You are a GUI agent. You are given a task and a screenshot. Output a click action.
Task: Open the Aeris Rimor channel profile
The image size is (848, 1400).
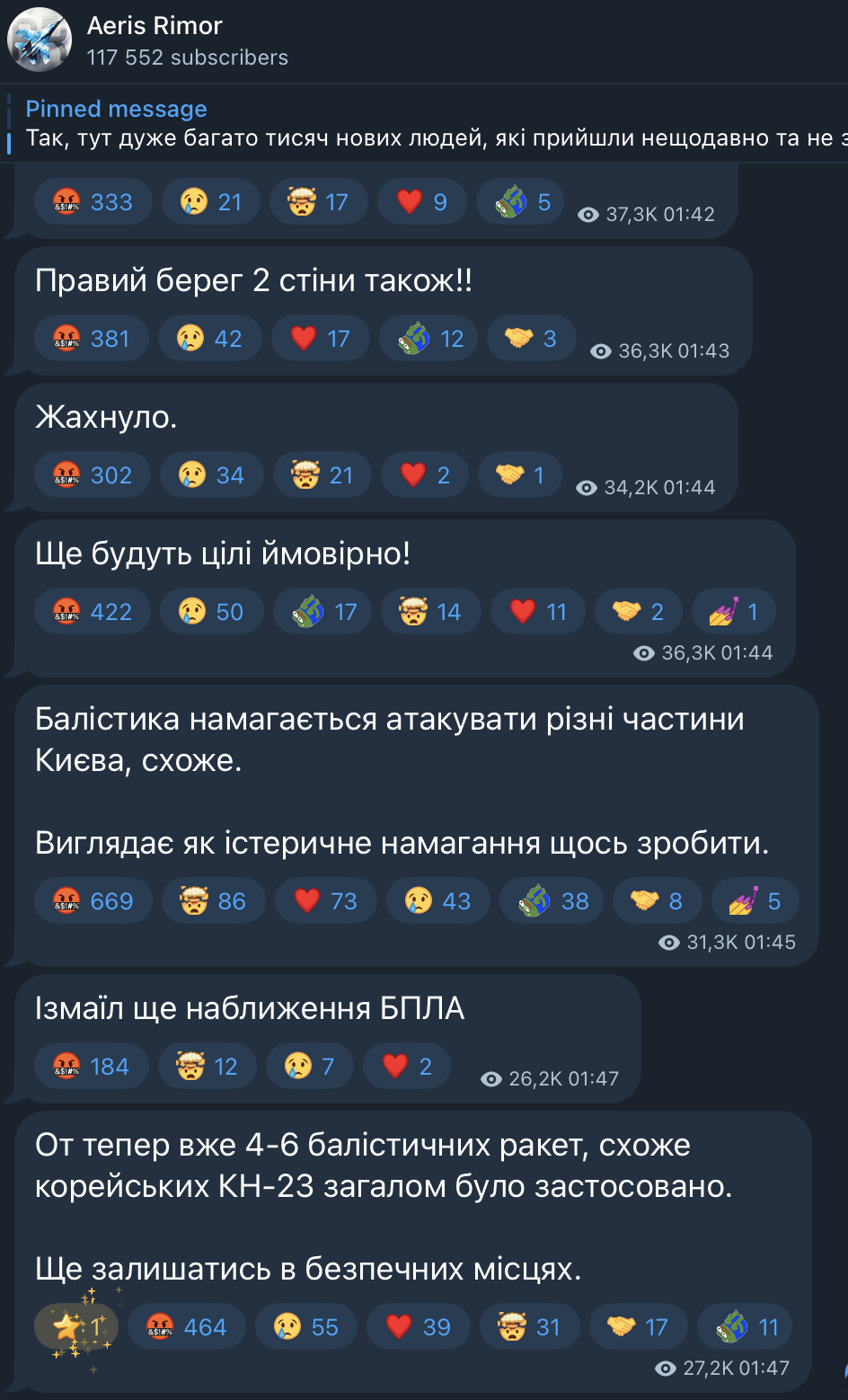click(x=155, y=40)
